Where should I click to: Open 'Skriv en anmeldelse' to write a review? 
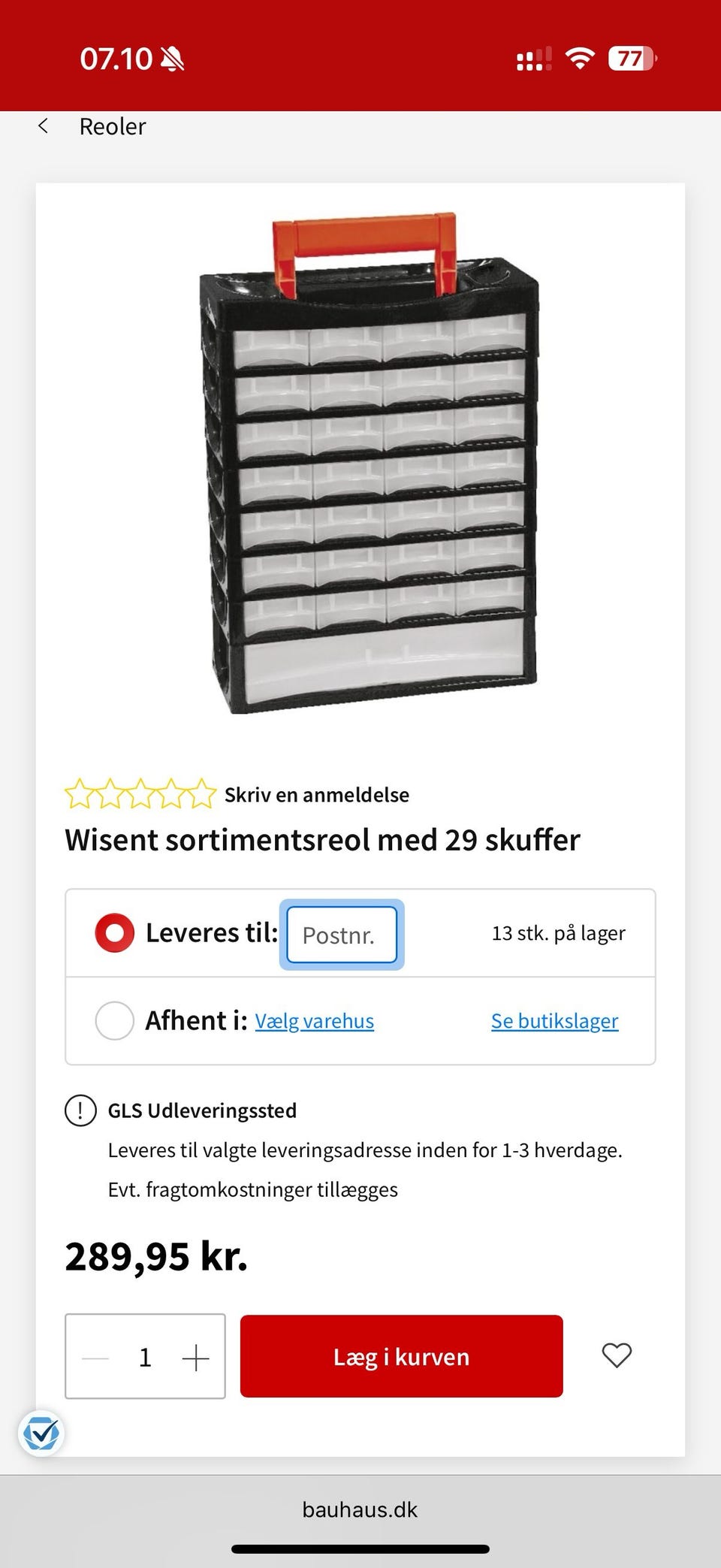click(x=315, y=794)
